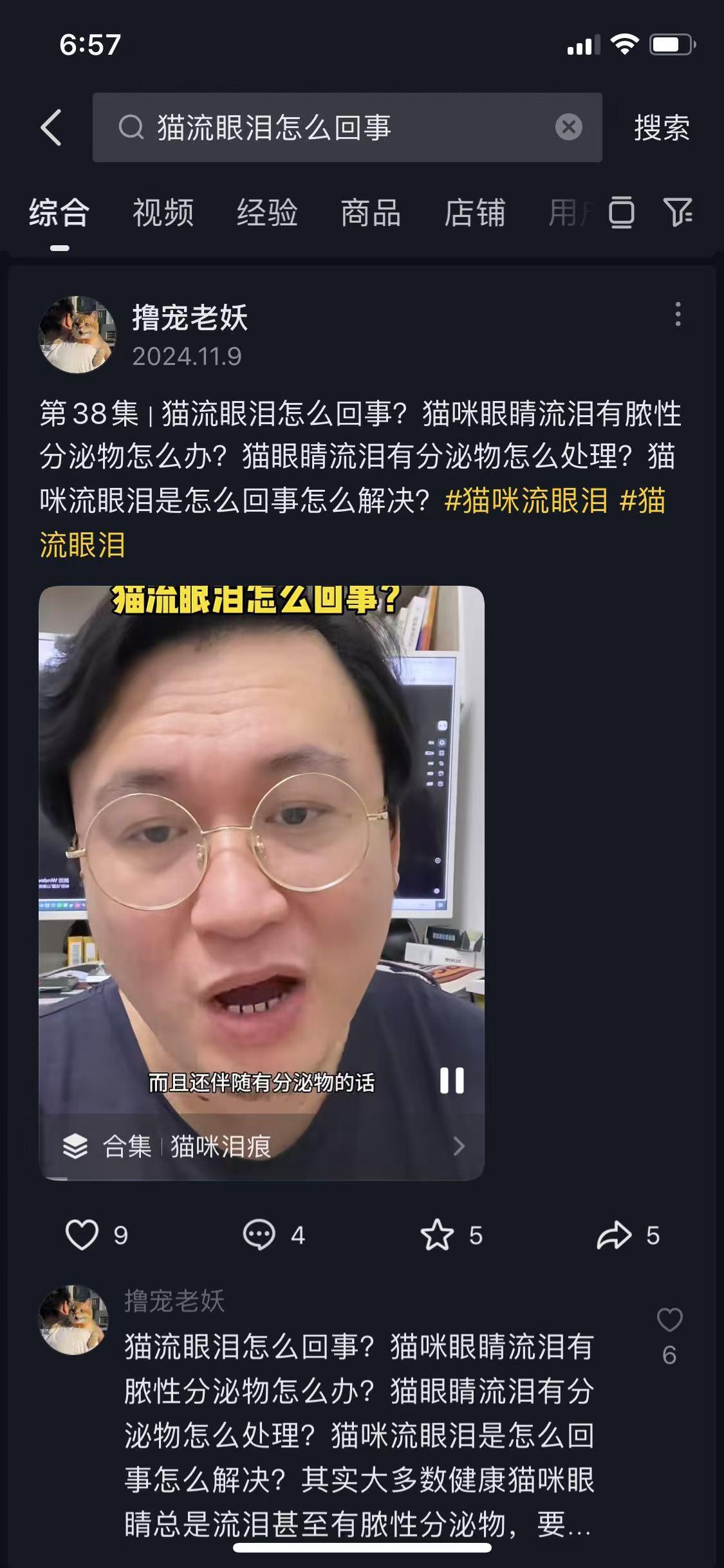Open the post's three-dot overflow menu

pos(678,314)
